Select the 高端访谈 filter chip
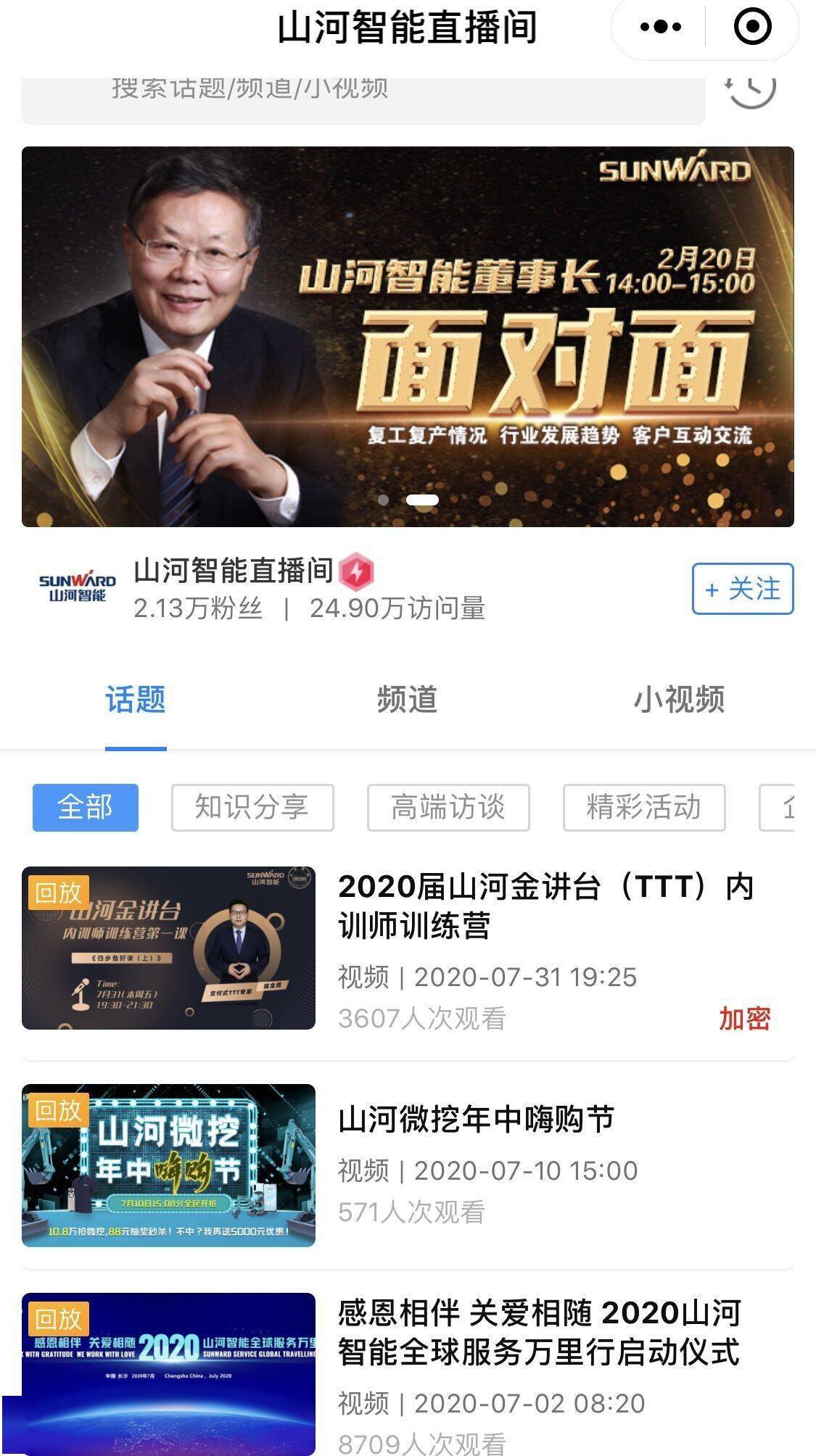 (x=448, y=807)
